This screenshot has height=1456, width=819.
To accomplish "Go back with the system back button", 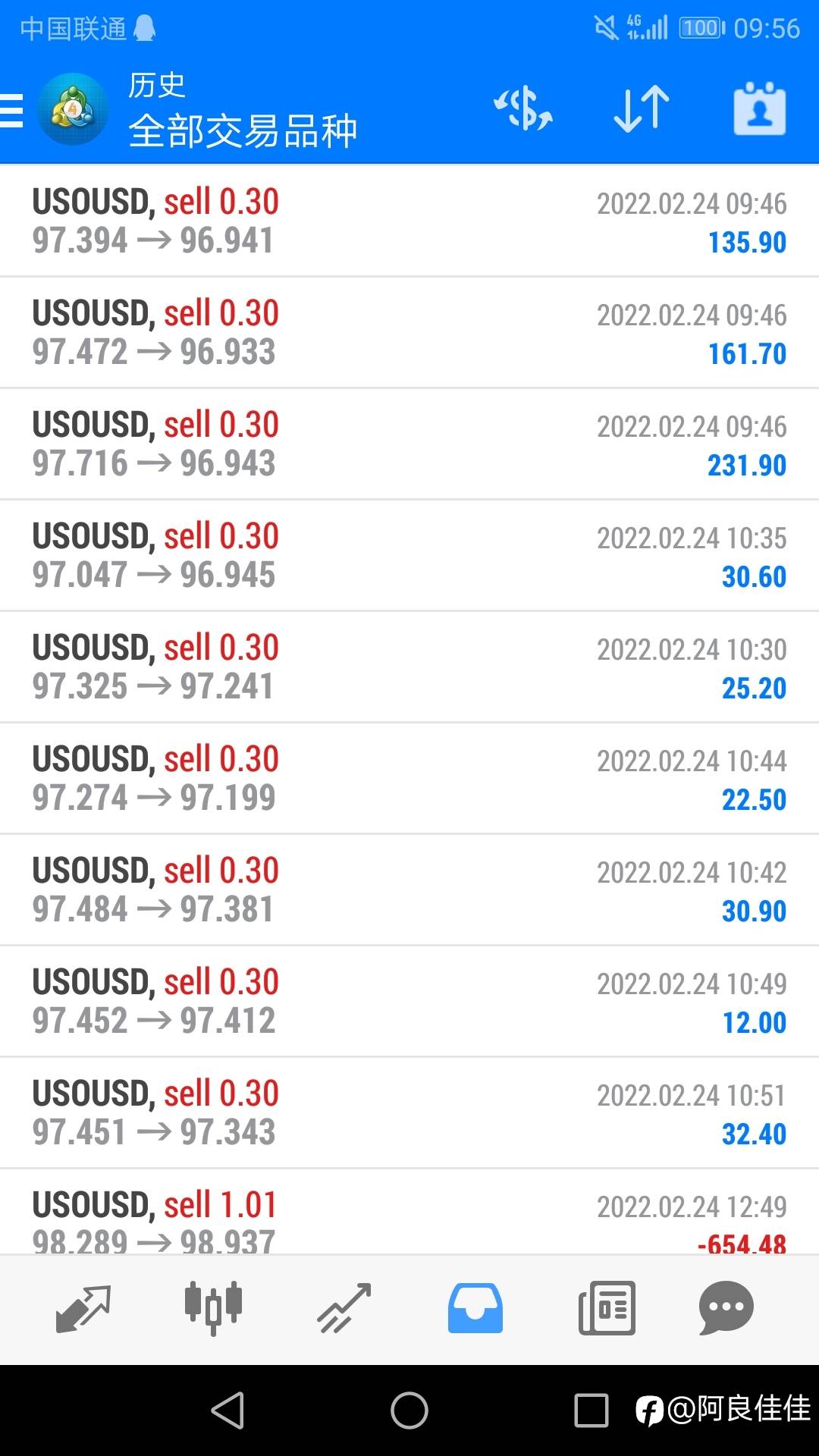I will 227,1410.
